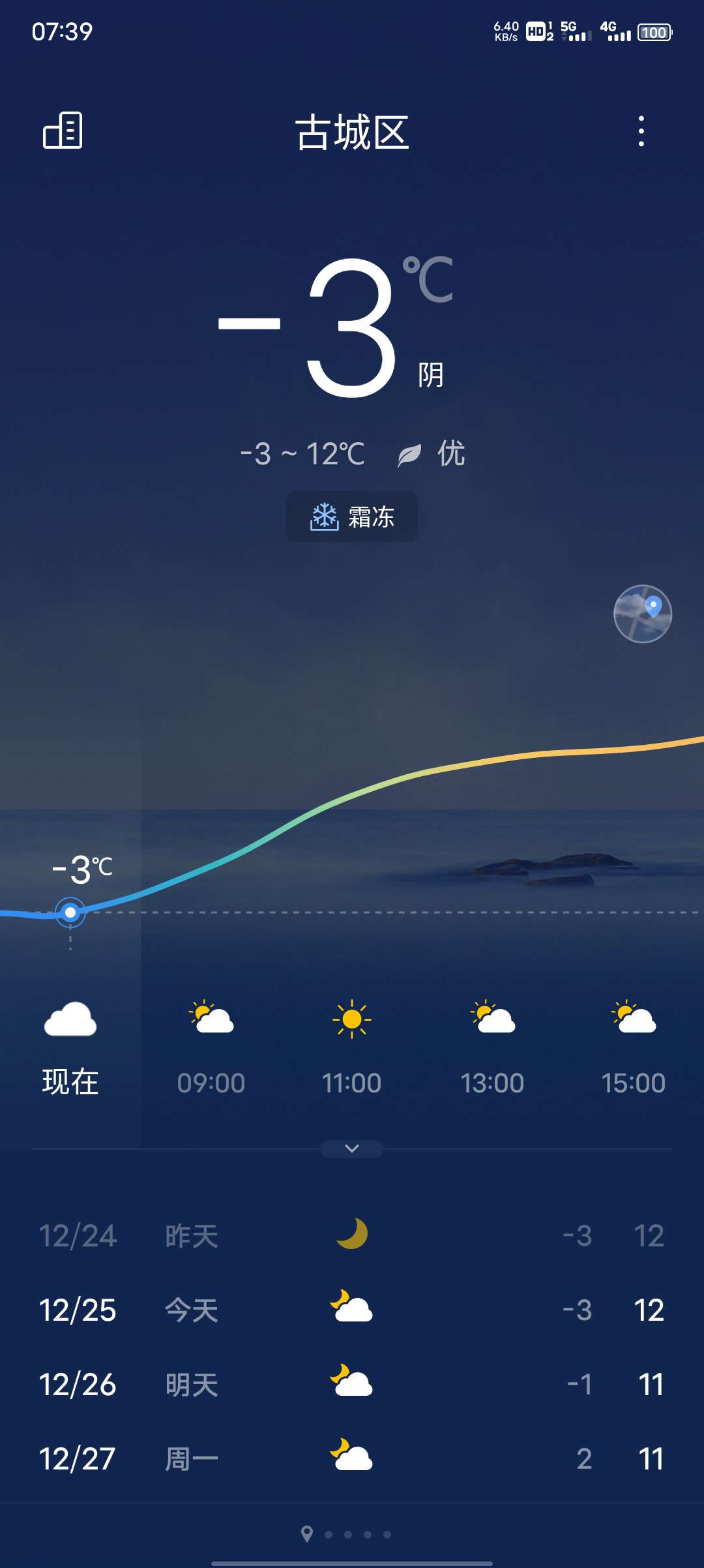Viewport: 704px width, 1568px height.
Task: Open air quality 优 indicator
Action: (x=432, y=454)
